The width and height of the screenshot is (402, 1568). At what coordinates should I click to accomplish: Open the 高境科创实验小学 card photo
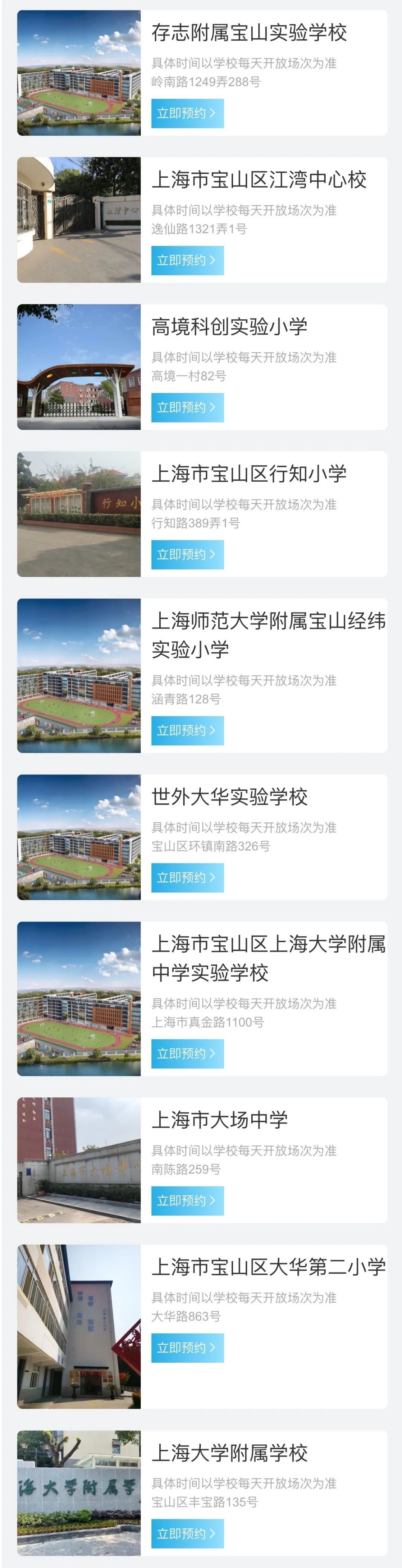[79, 367]
